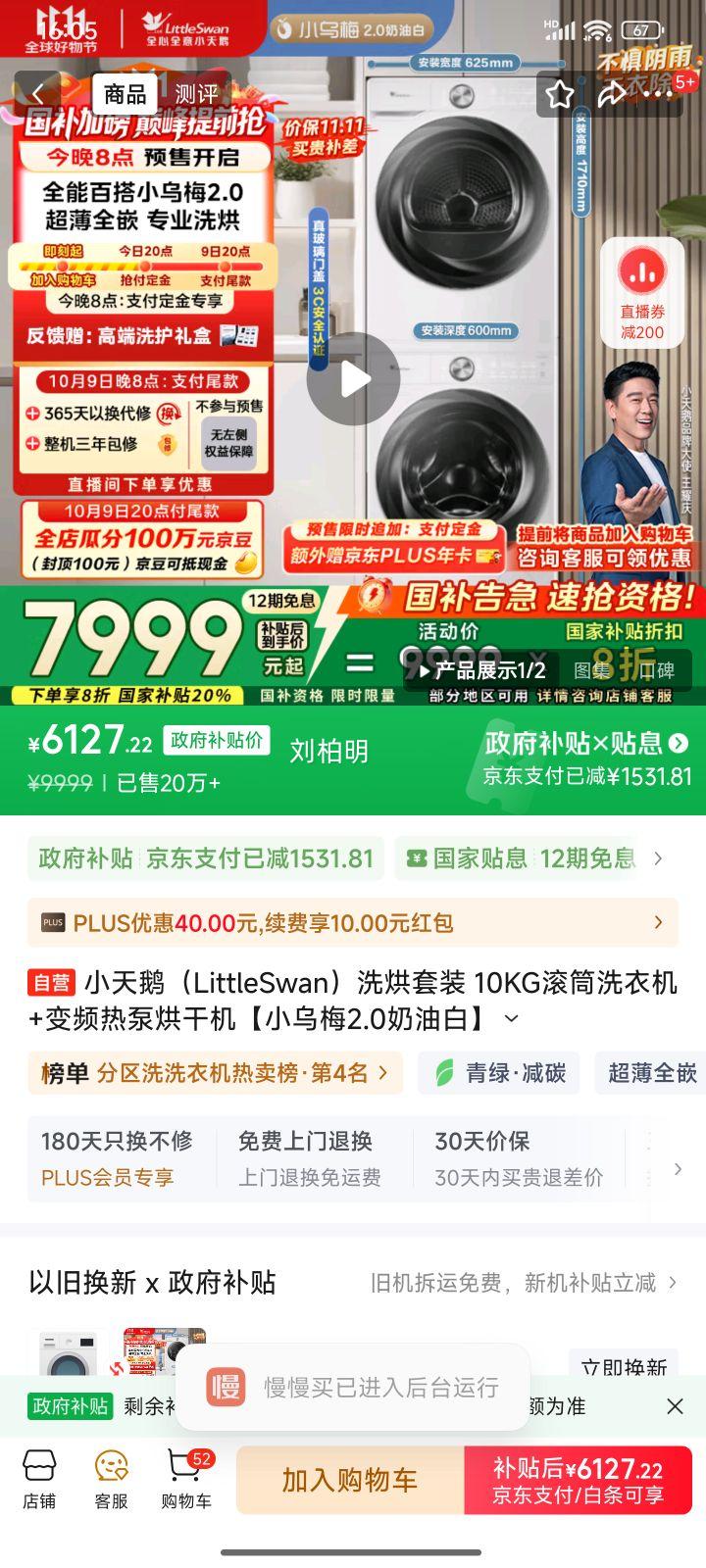
Task: Open 分区洗衣机热卖榜 ranking chip
Action: (x=216, y=1073)
